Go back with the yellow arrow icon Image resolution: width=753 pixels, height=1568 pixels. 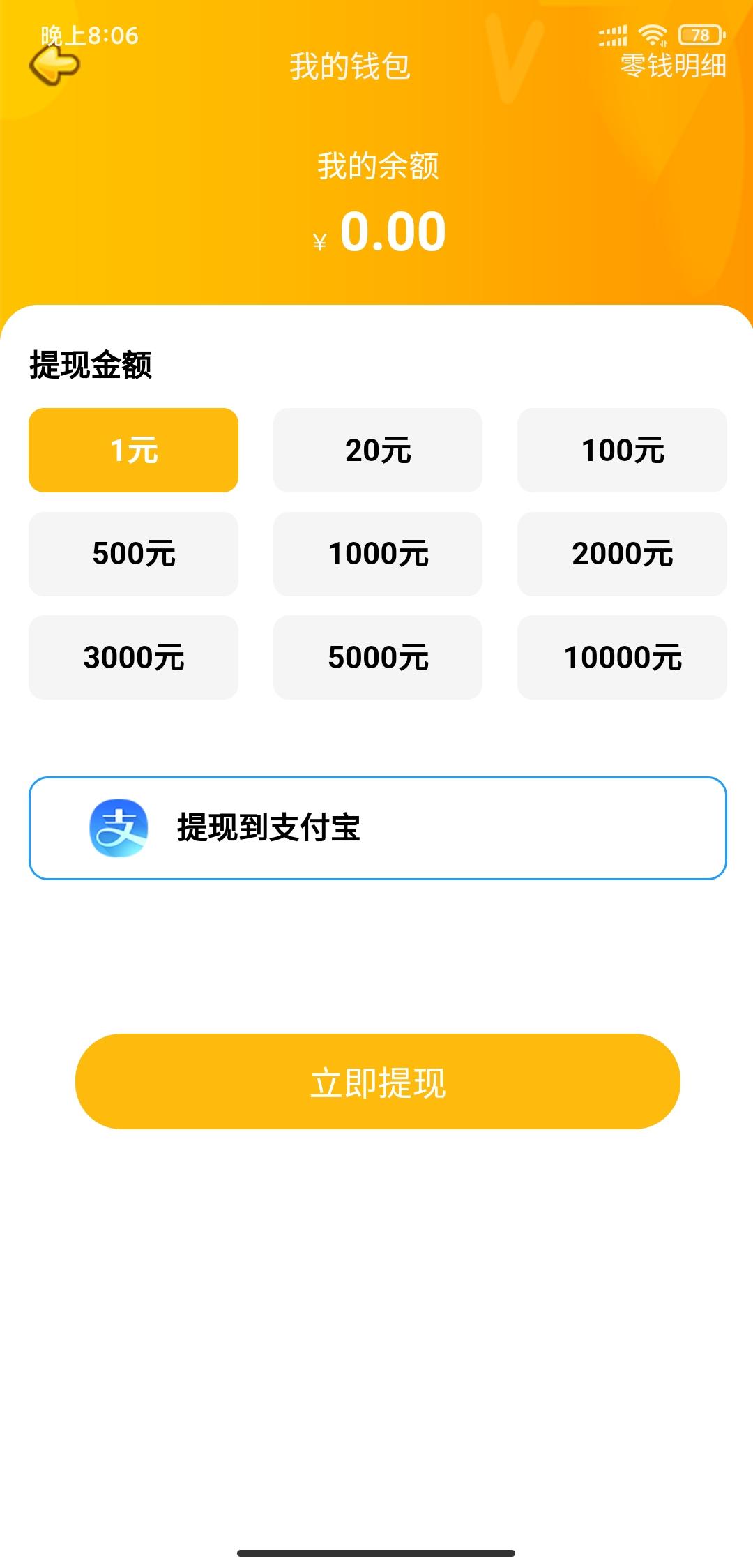click(54, 66)
